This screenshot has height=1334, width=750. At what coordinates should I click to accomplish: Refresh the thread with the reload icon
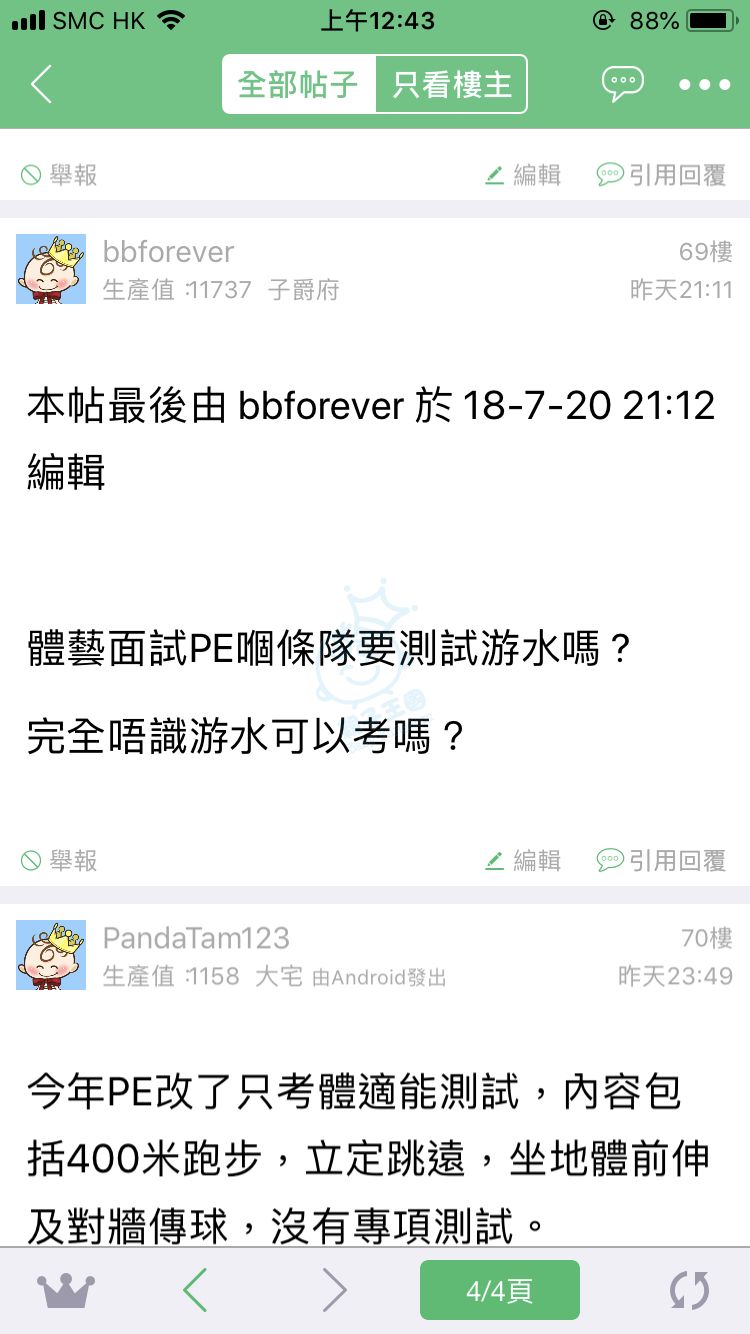pyautogui.click(x=688, y=1291)
